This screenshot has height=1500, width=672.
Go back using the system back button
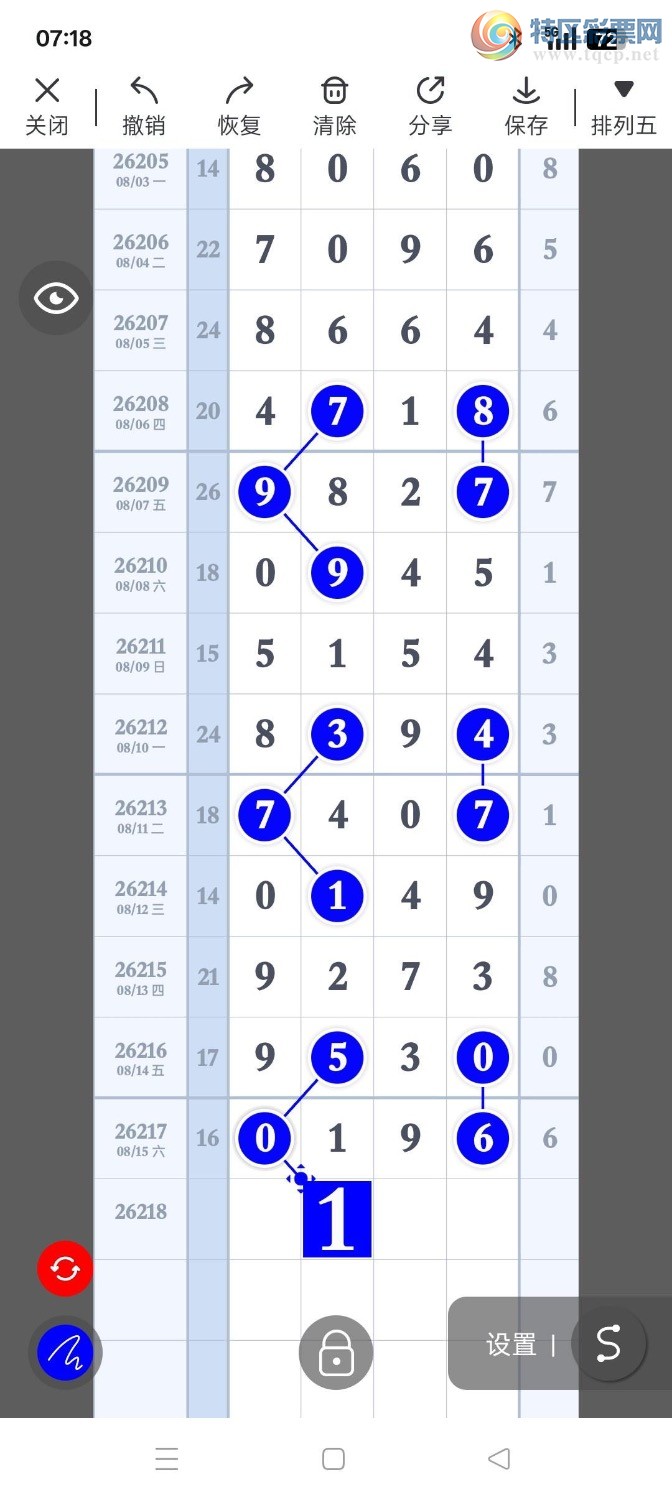[500, 1459]
